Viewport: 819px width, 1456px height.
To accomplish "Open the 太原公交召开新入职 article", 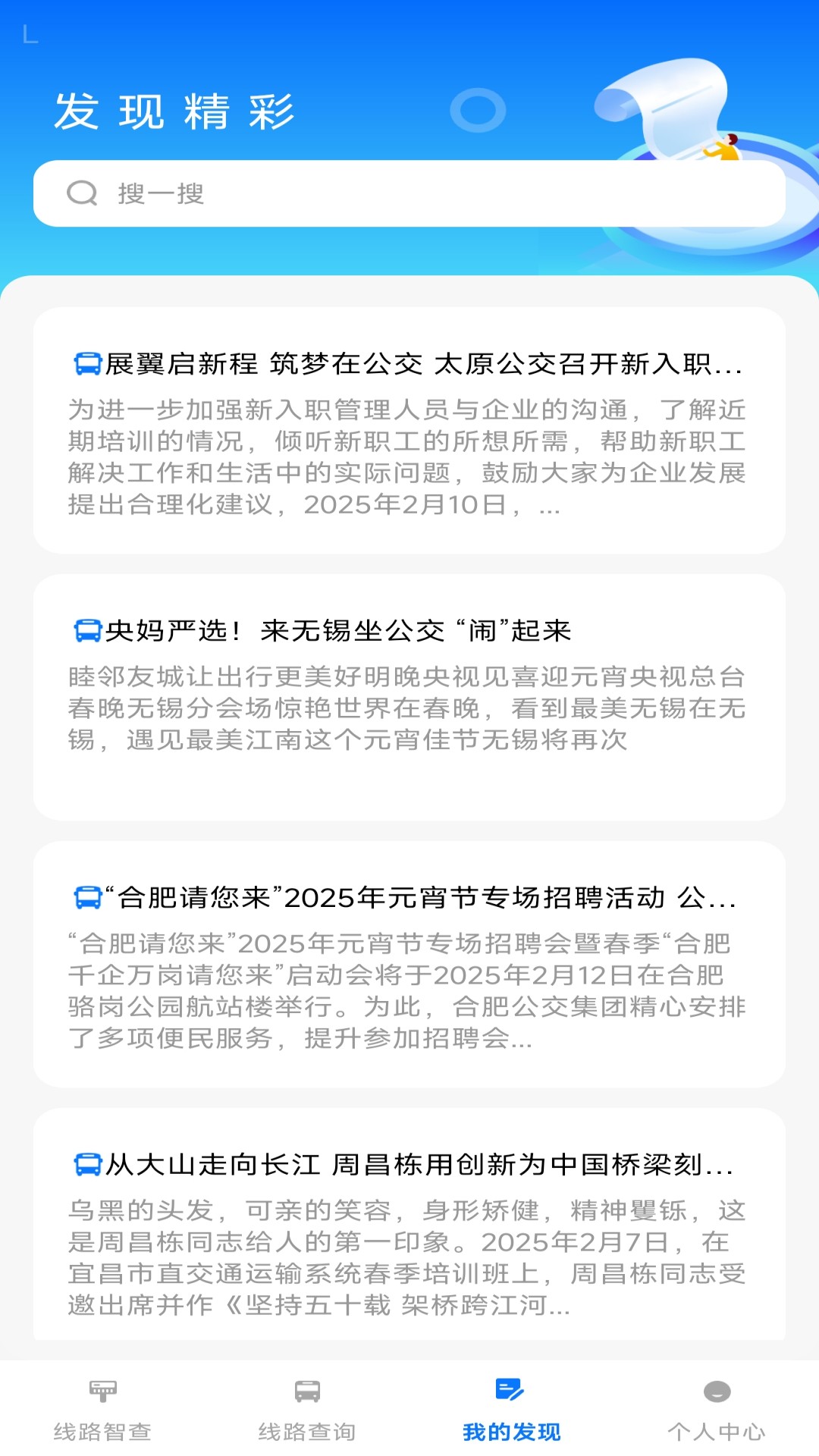I will click(409, 430).
